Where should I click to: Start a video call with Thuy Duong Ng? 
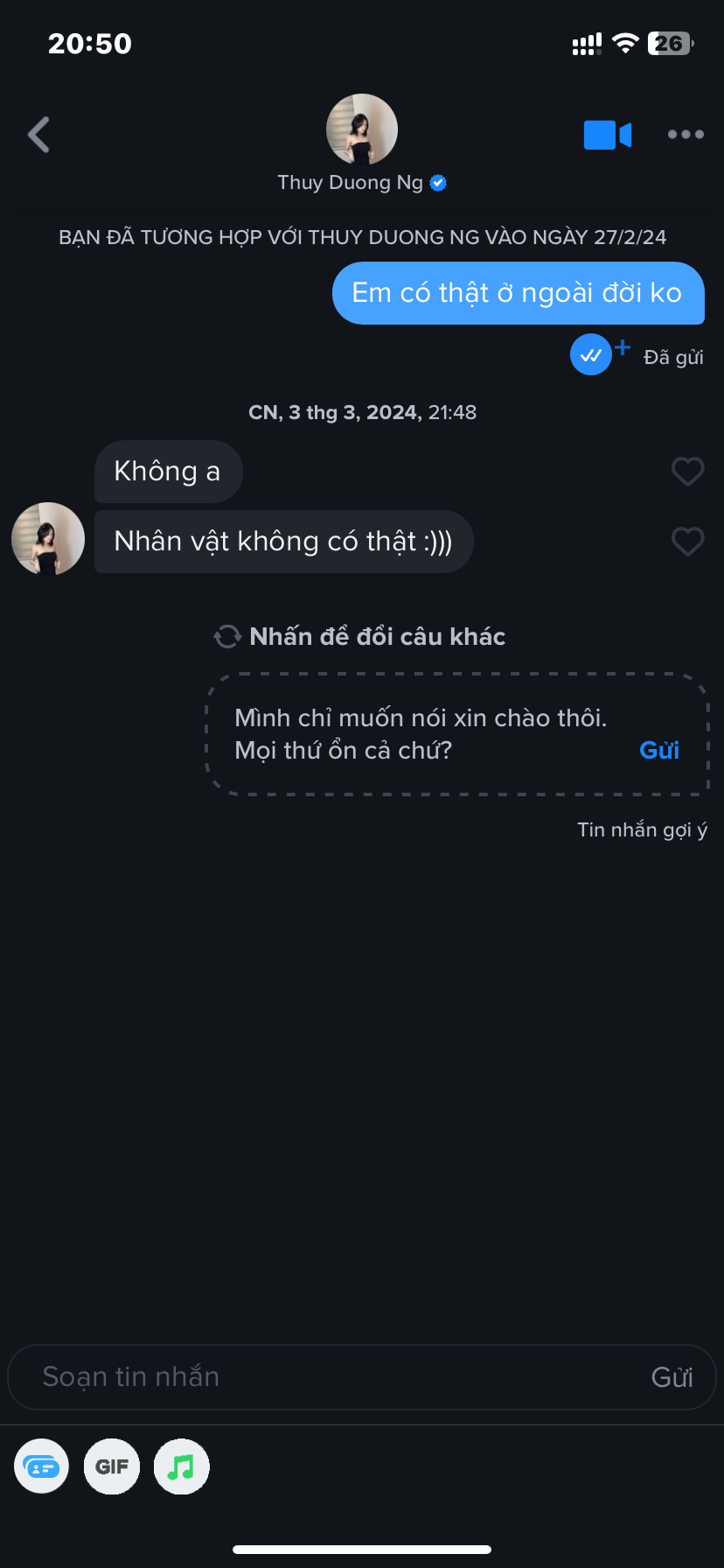coord(607,135)
